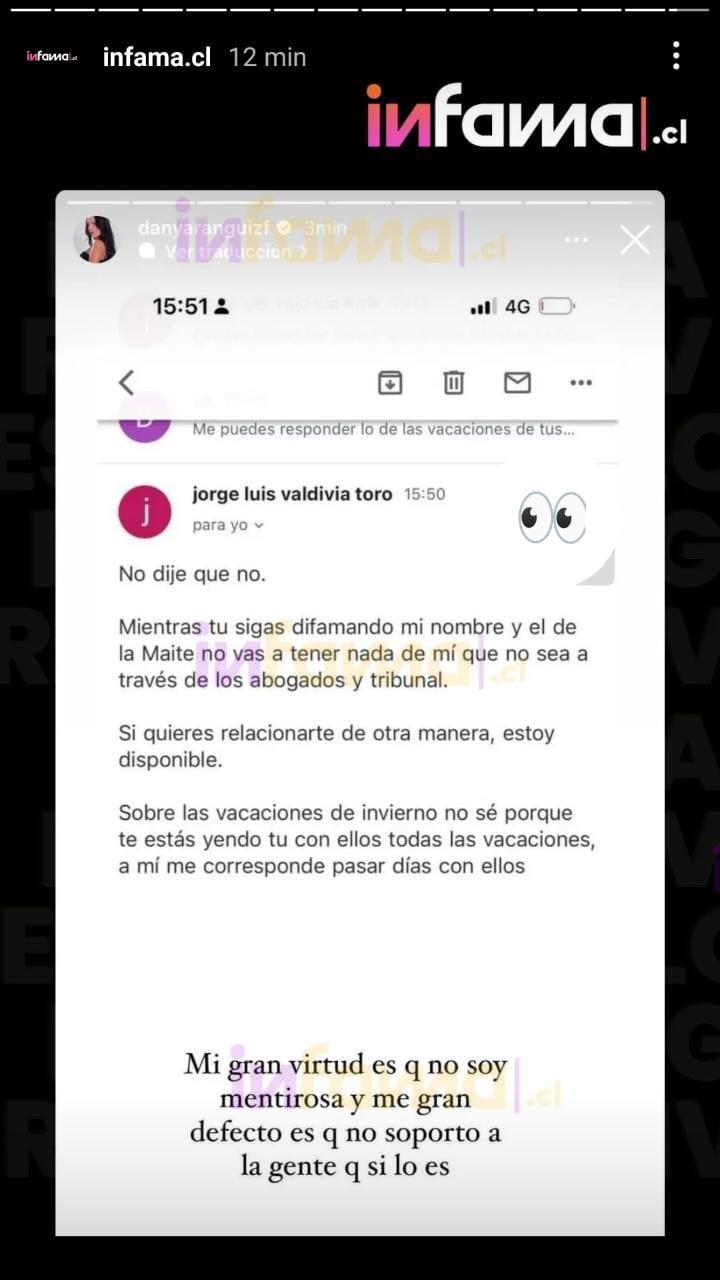Tap the trash icon to delete the email
Viewport: 720px width, 1280px height.
pos(453,383)
